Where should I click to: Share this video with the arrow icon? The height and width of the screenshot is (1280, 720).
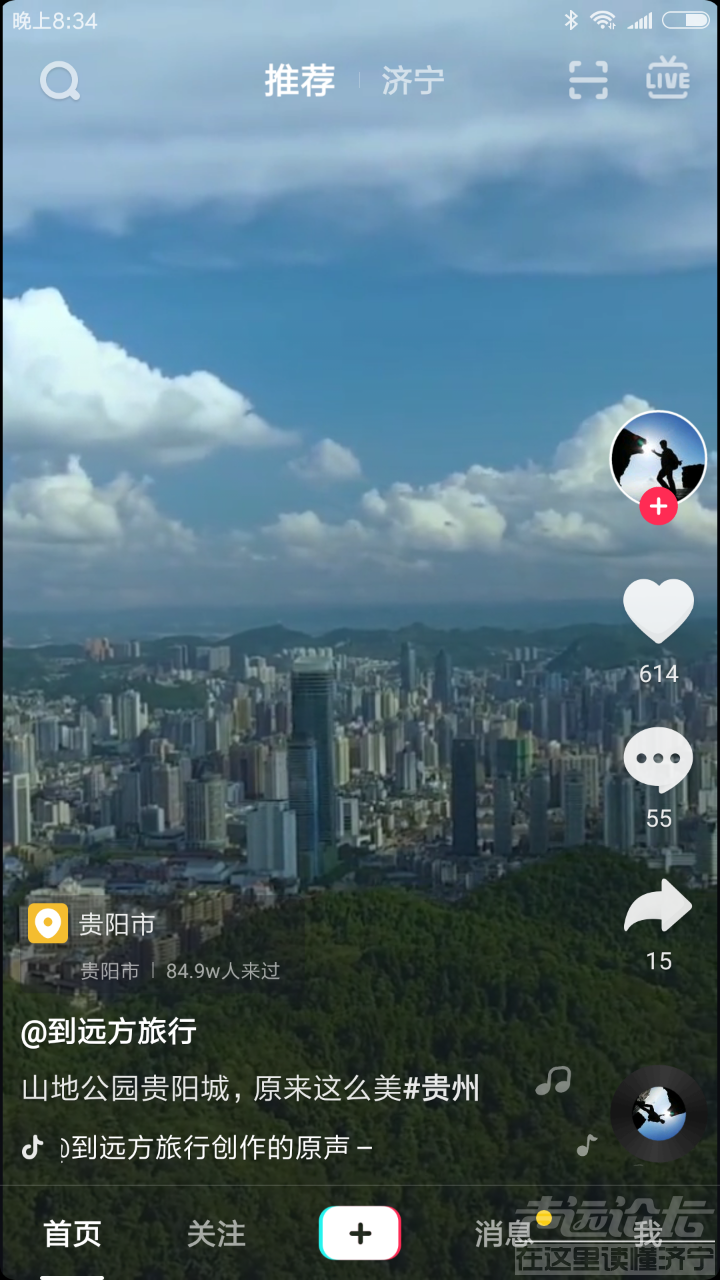[x=658, y=907]
